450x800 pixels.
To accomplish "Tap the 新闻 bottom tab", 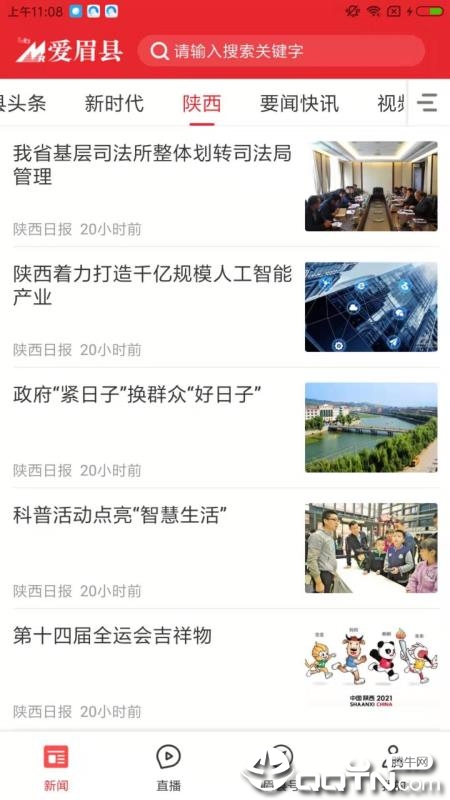I will (x=56, y=767).
